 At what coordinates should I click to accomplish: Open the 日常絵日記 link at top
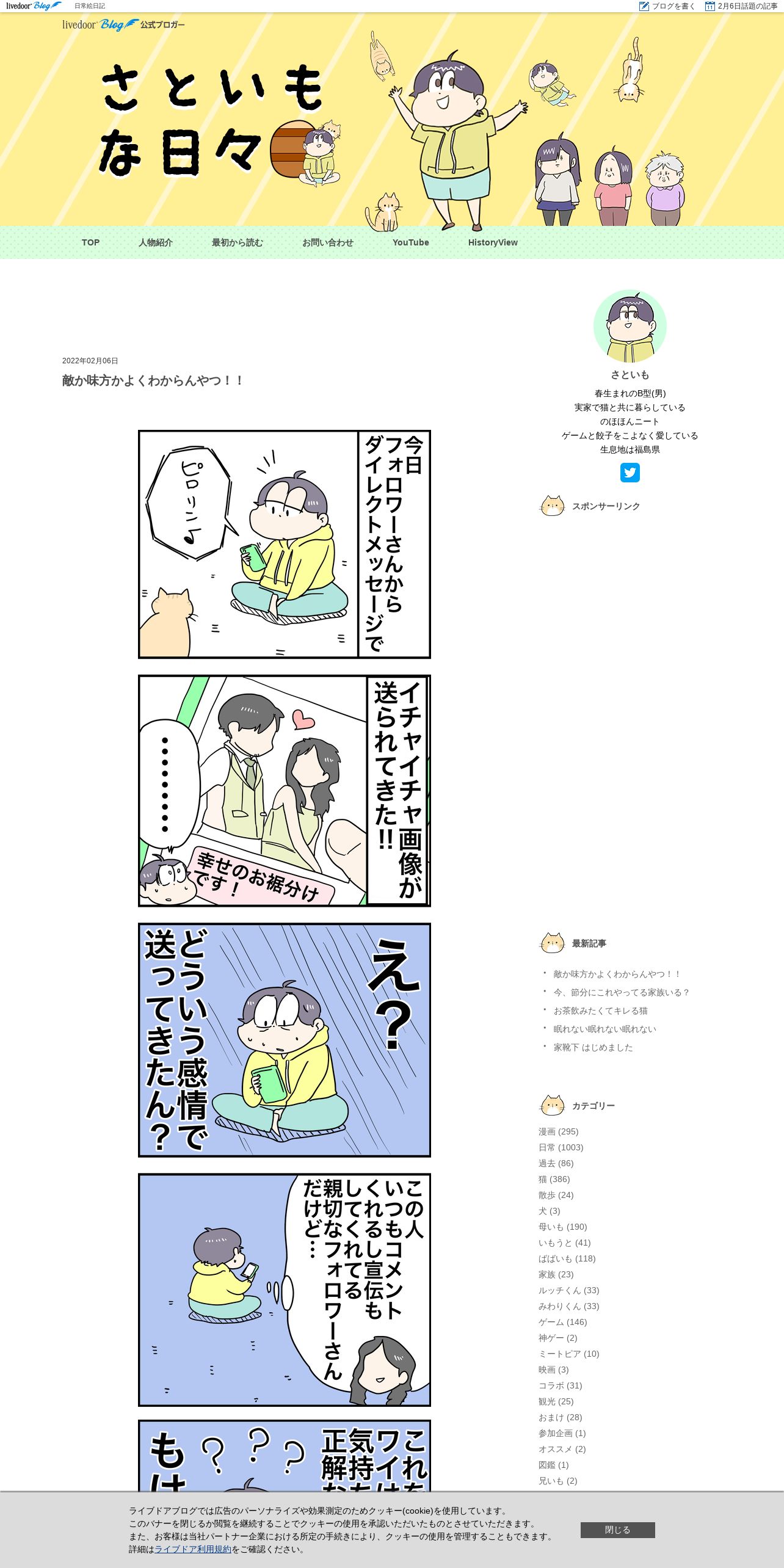coord(90,6)
